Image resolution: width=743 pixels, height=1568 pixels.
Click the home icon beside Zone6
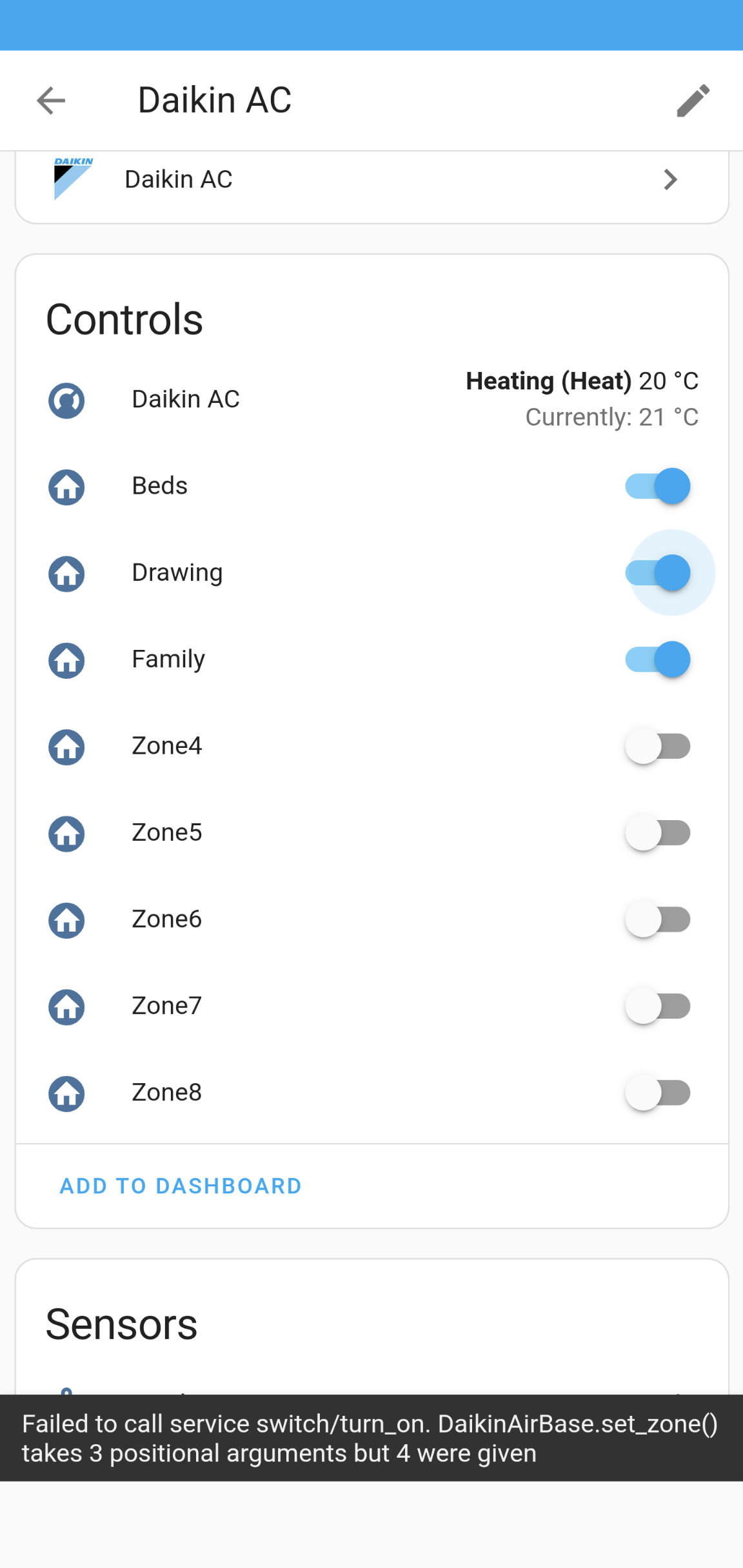click(x=66, y=920)
